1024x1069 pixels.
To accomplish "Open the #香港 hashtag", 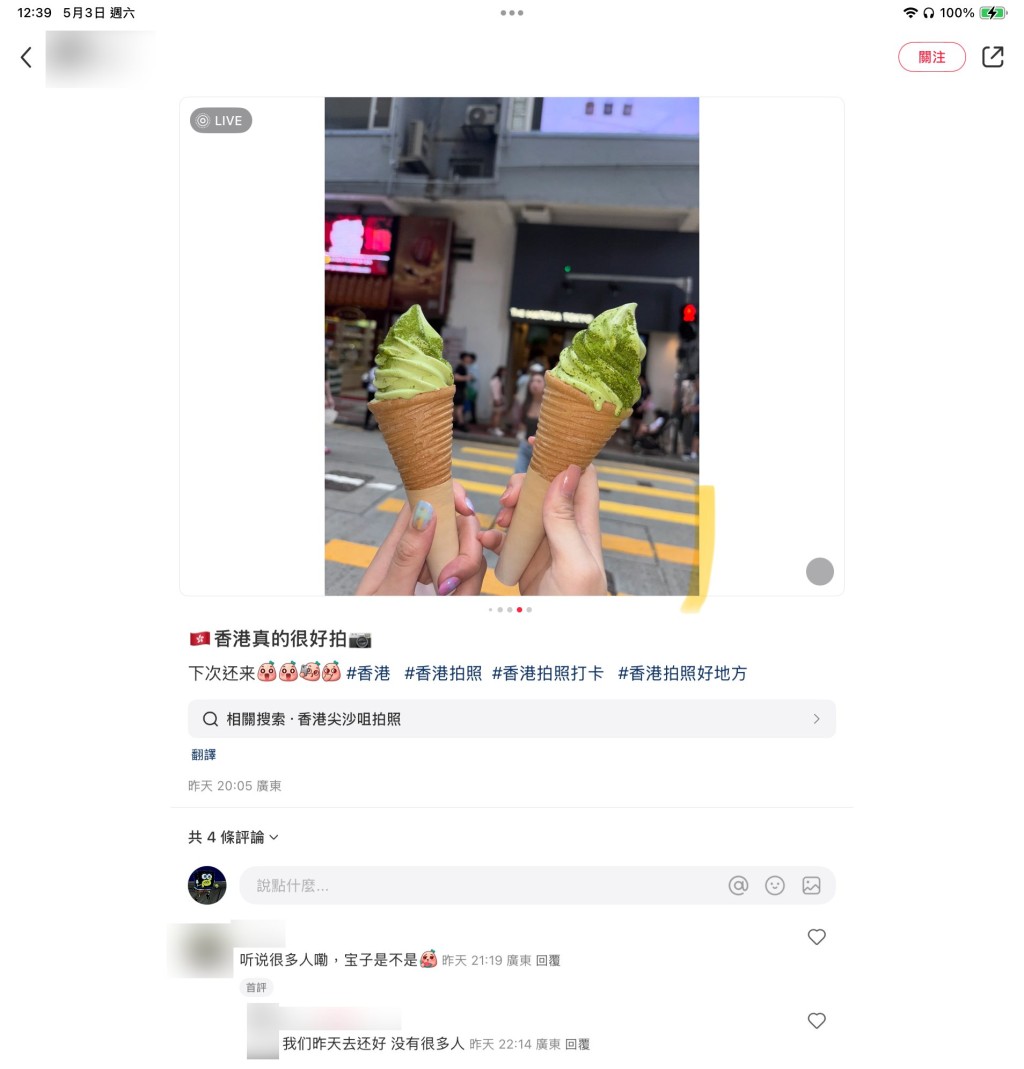I will 368,673.
